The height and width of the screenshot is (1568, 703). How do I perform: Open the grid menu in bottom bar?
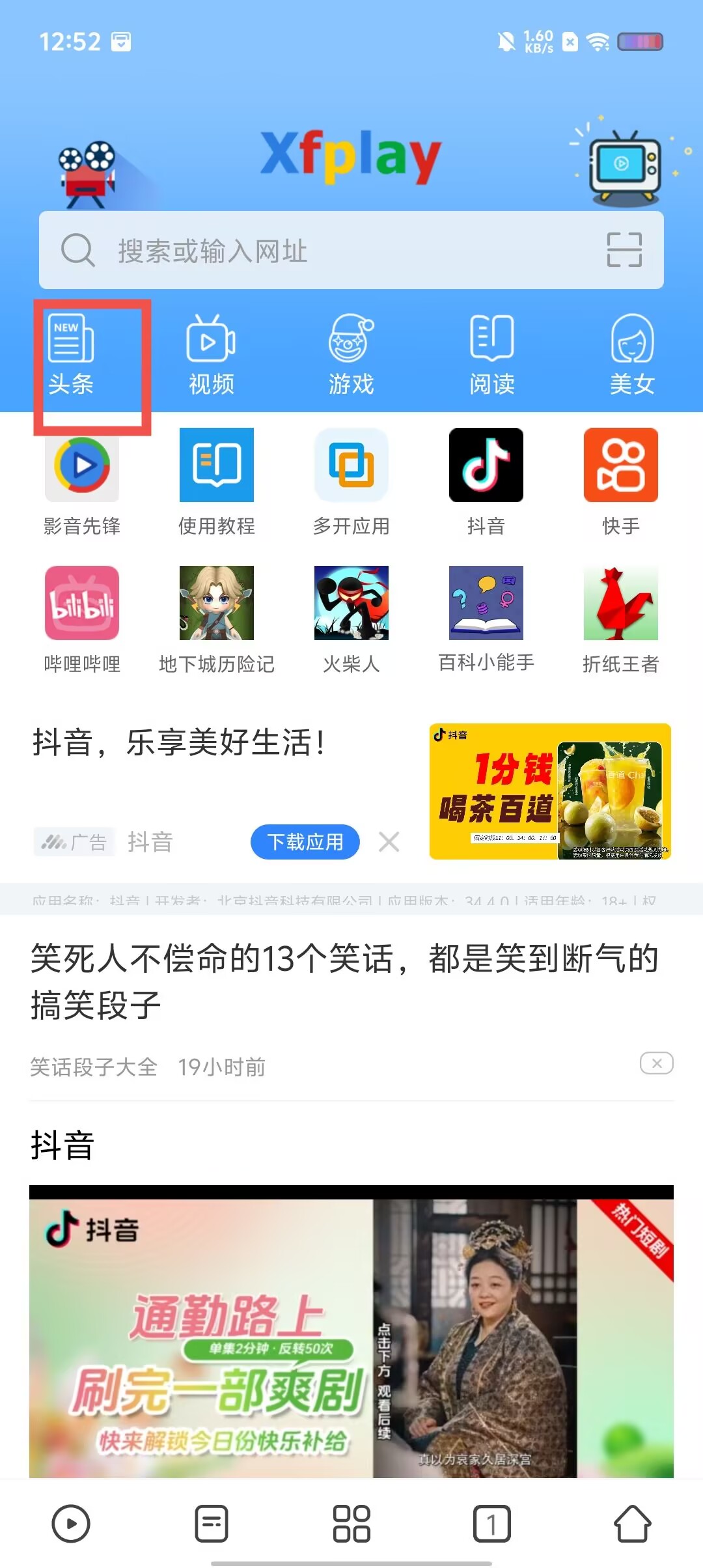click(351, 1524)
